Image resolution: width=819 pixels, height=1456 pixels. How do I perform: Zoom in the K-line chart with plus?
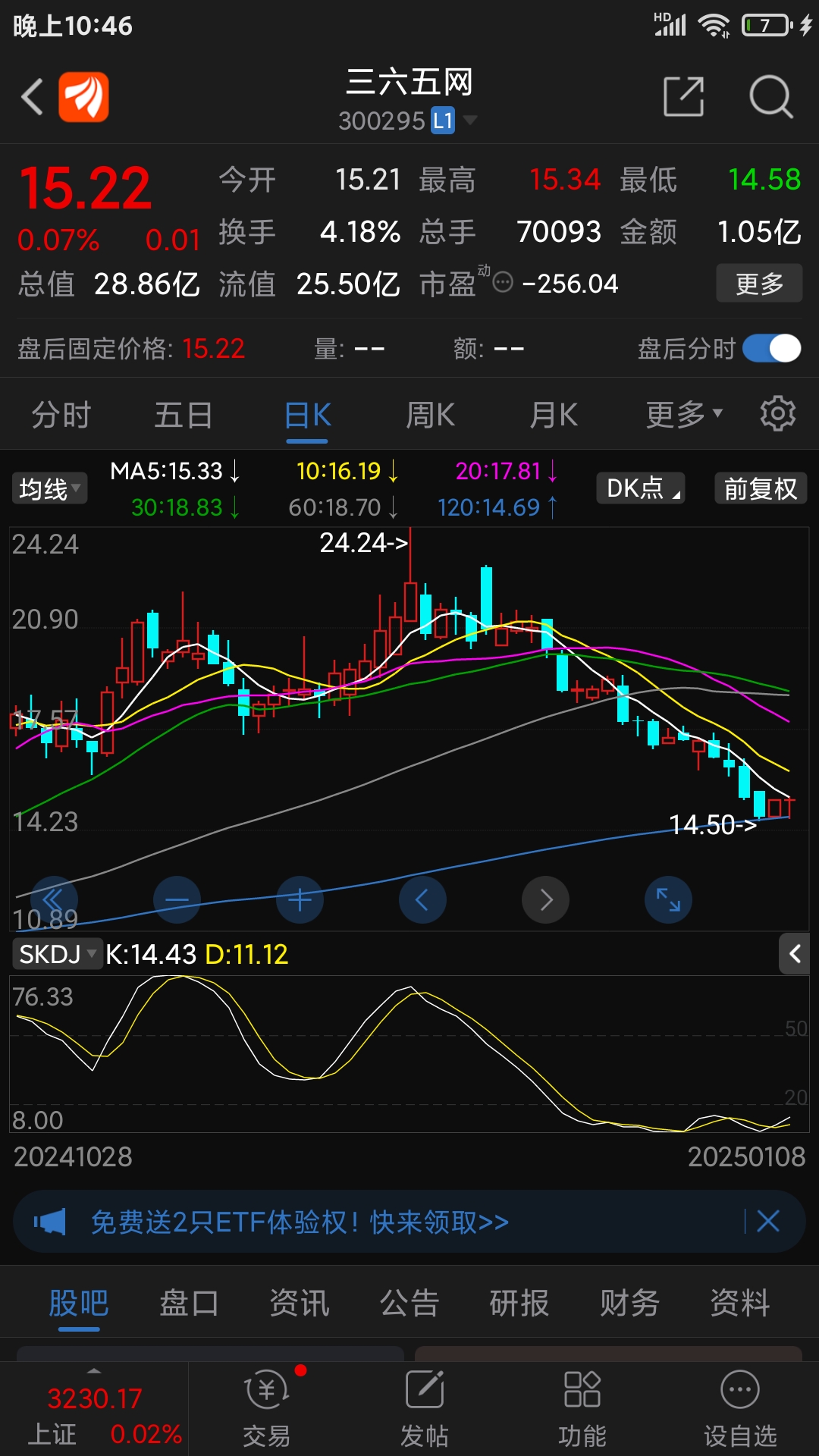pos(300,900)
